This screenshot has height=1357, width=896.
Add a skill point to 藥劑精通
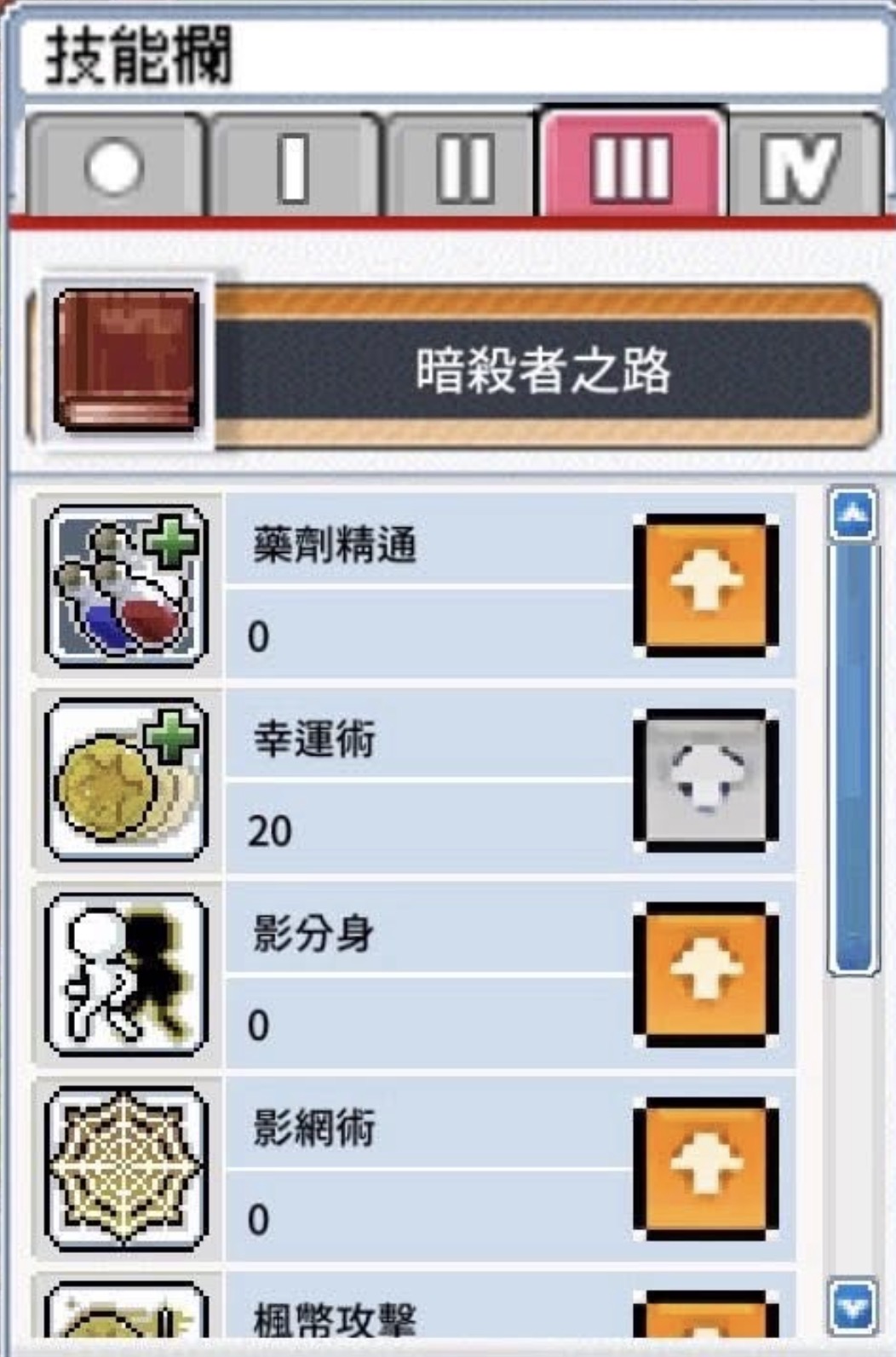pos(705,584)
